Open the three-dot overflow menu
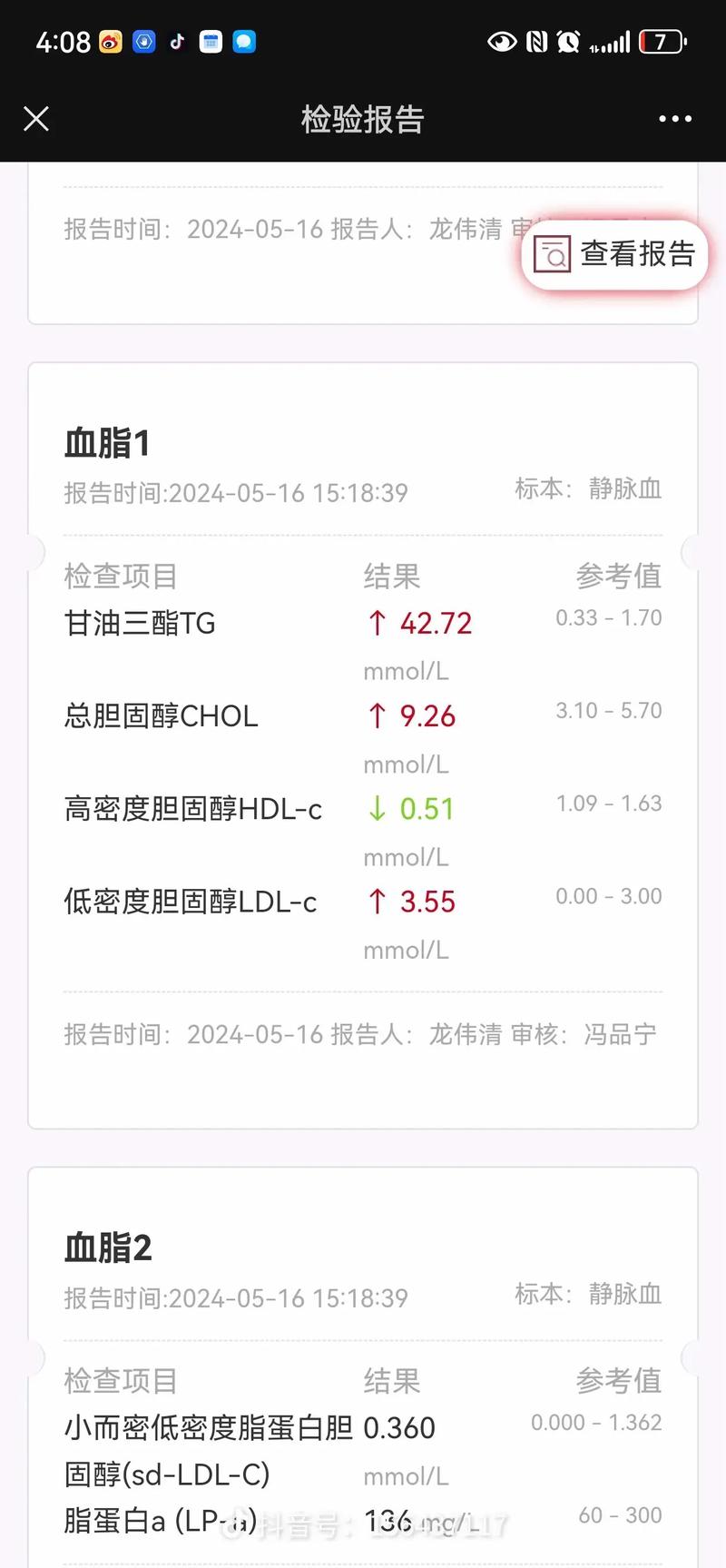 click(x=675, y=119)
